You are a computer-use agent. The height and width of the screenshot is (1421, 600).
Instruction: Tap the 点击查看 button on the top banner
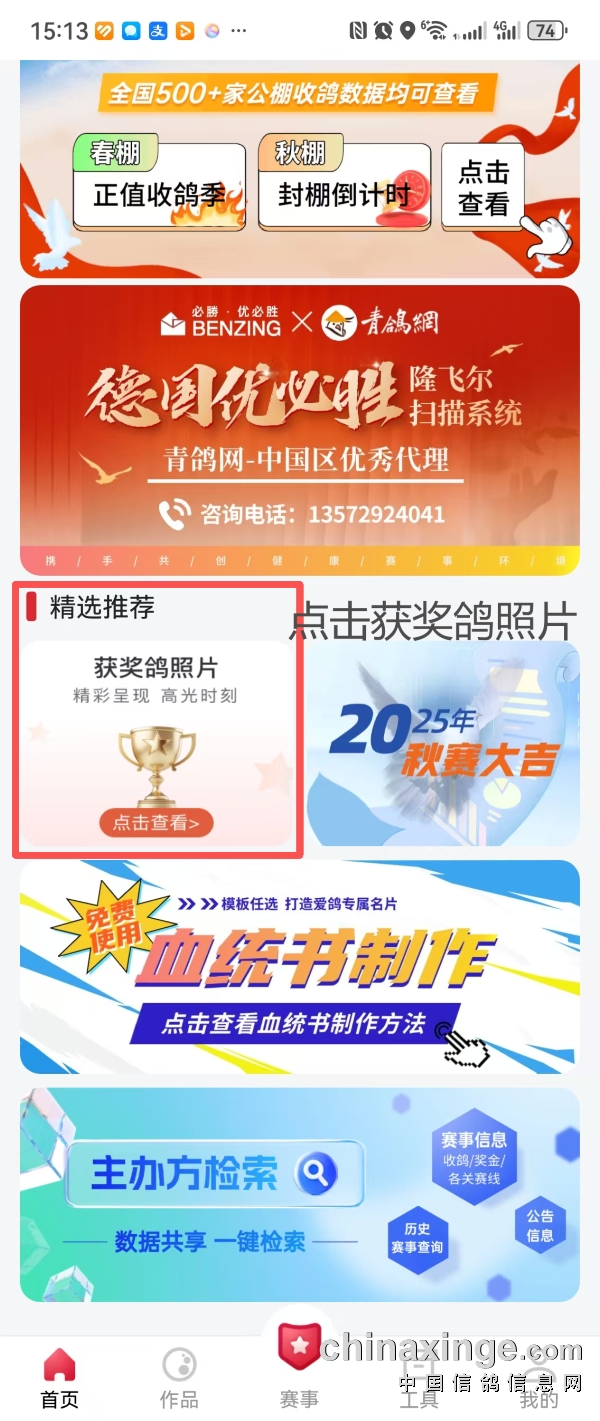[x=483, y=188]
